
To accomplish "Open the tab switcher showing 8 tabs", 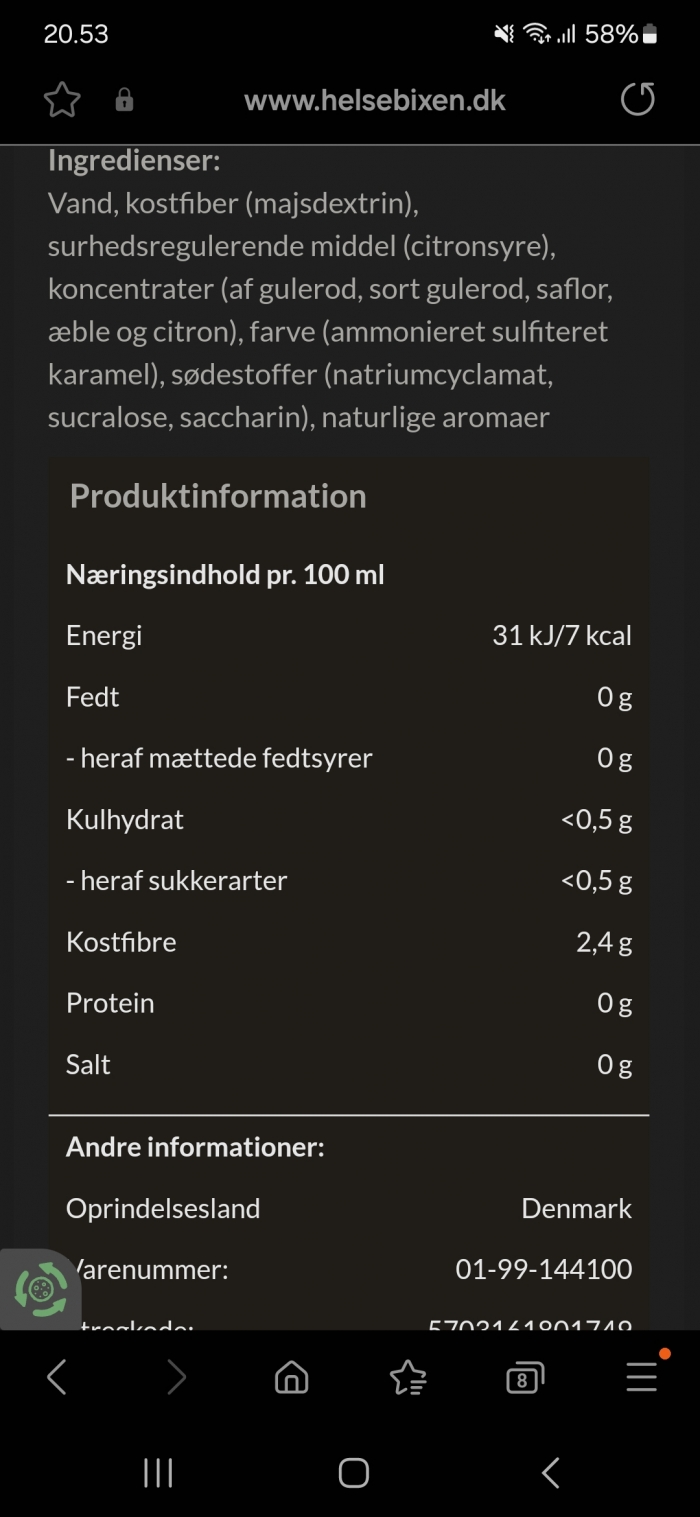I will pos(524,1378).
